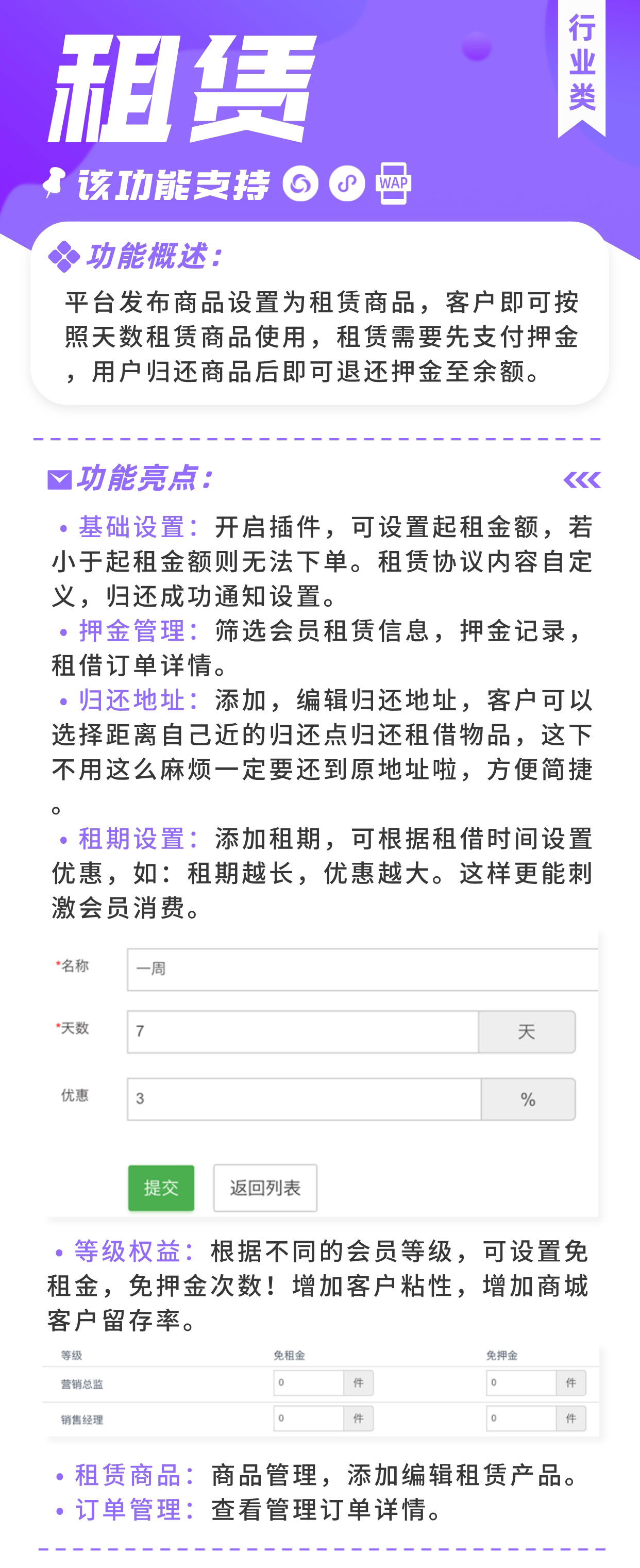Click the 返回列表 button

(265, 1188)
